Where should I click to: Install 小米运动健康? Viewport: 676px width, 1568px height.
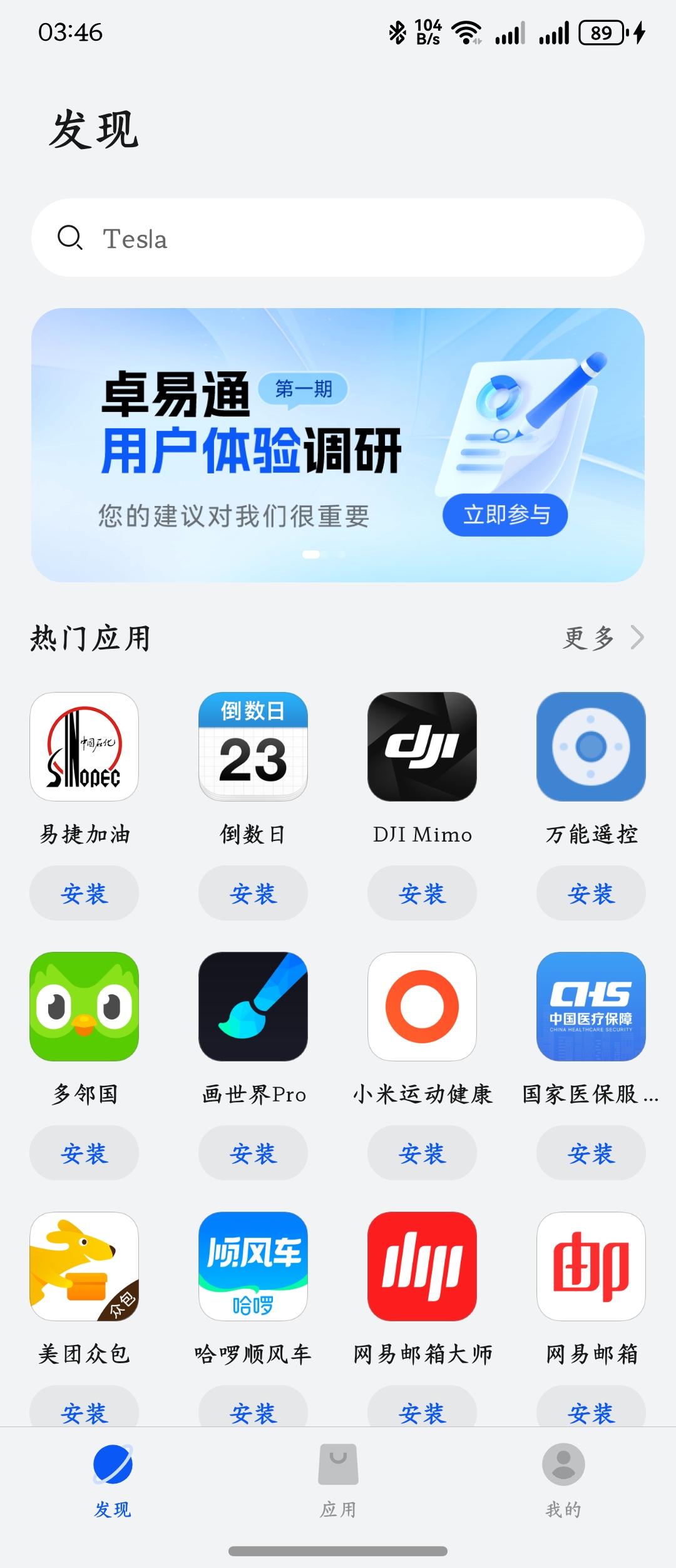click(x=422, y=1153)
